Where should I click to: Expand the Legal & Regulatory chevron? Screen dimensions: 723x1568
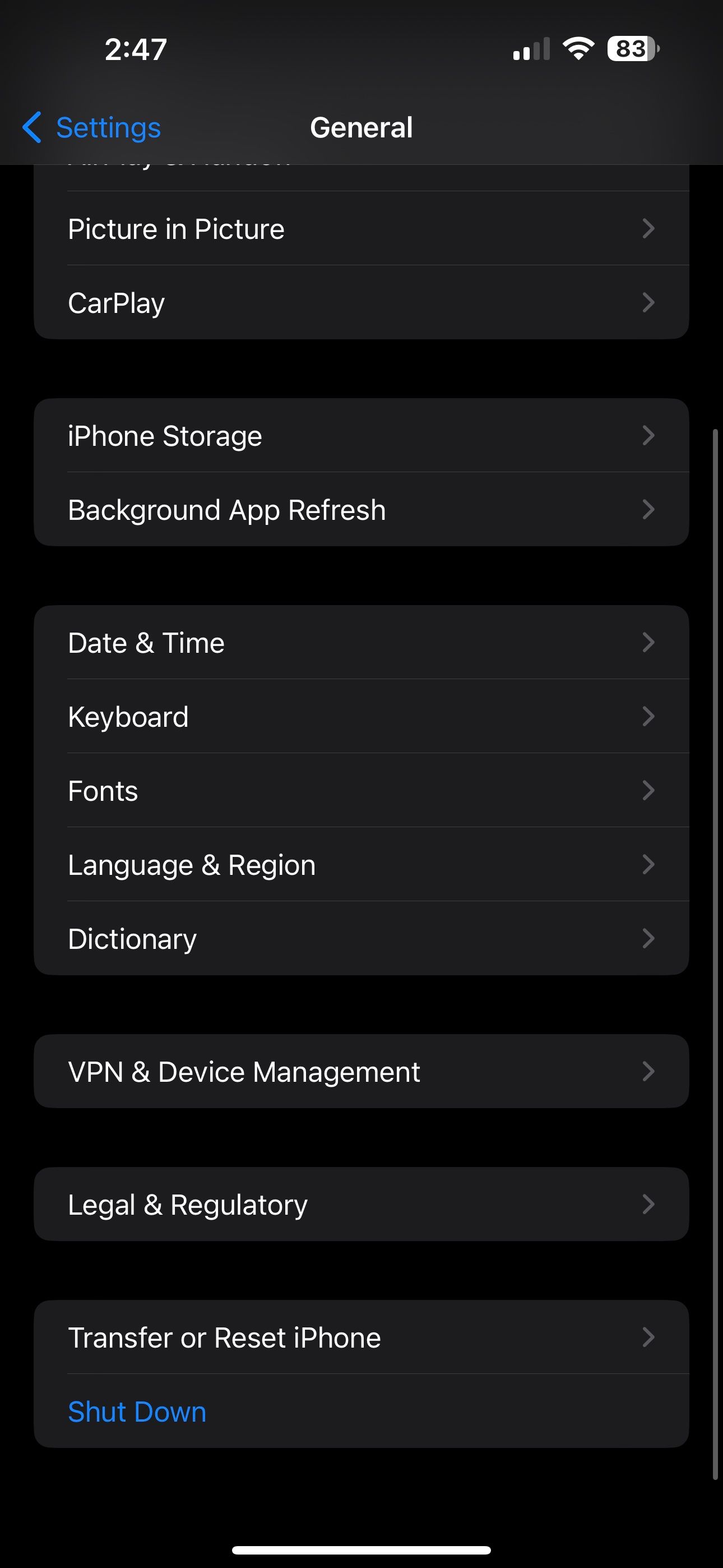pyautogui.click(x=650, y=1204)
